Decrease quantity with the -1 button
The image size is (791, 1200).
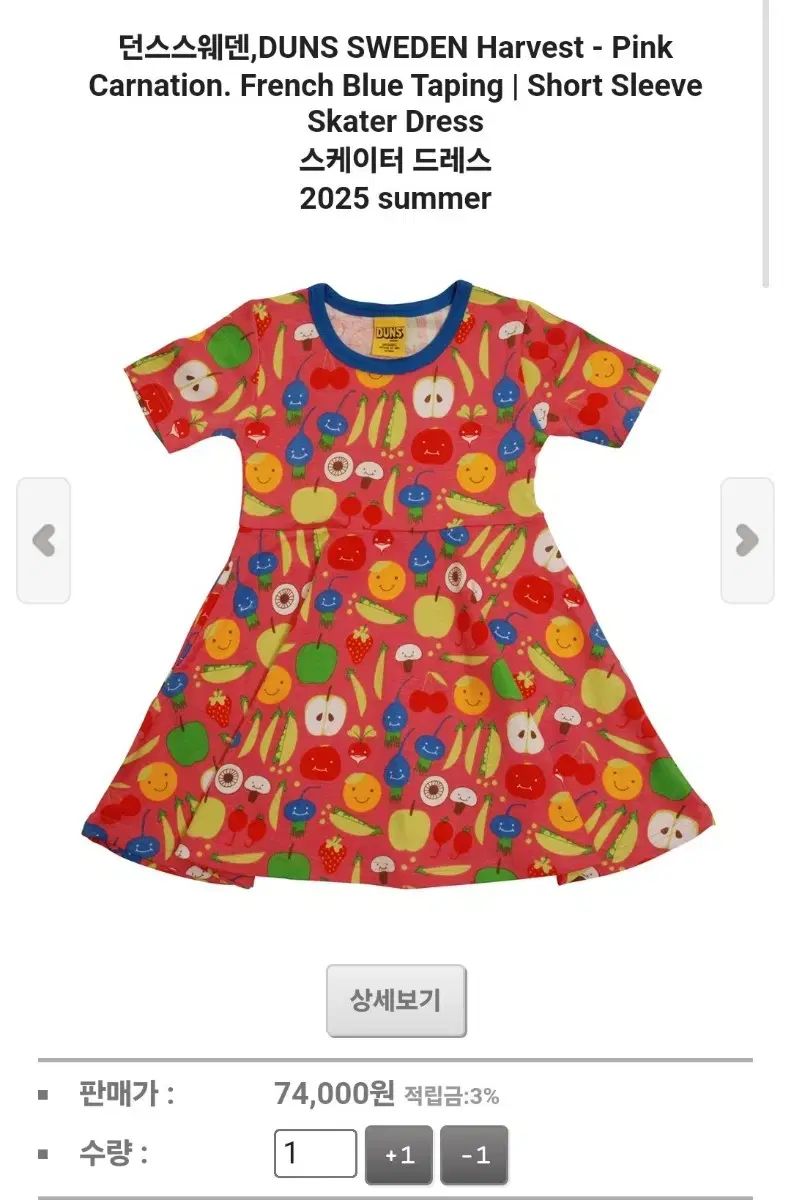click(474, 1154)
